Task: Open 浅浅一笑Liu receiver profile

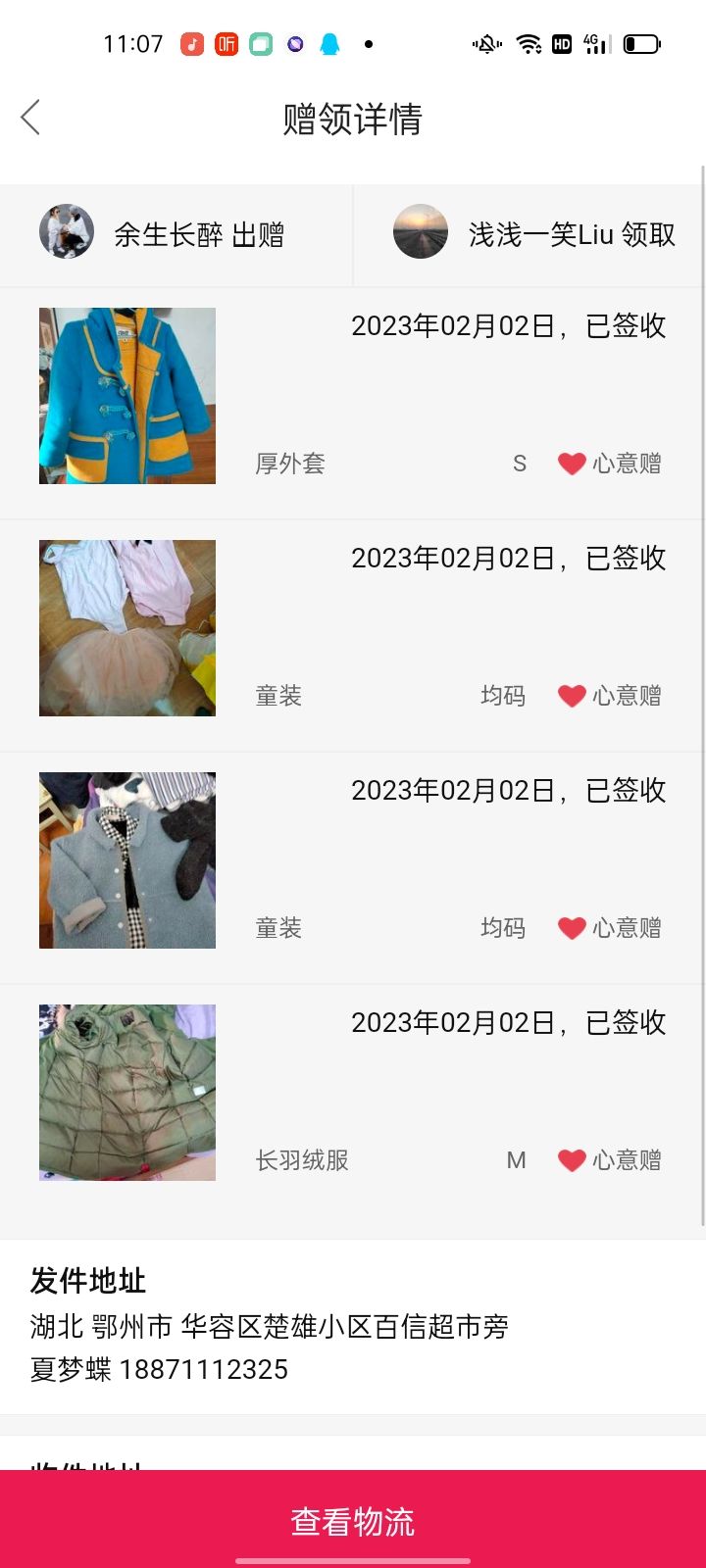Action: point(529,235)
